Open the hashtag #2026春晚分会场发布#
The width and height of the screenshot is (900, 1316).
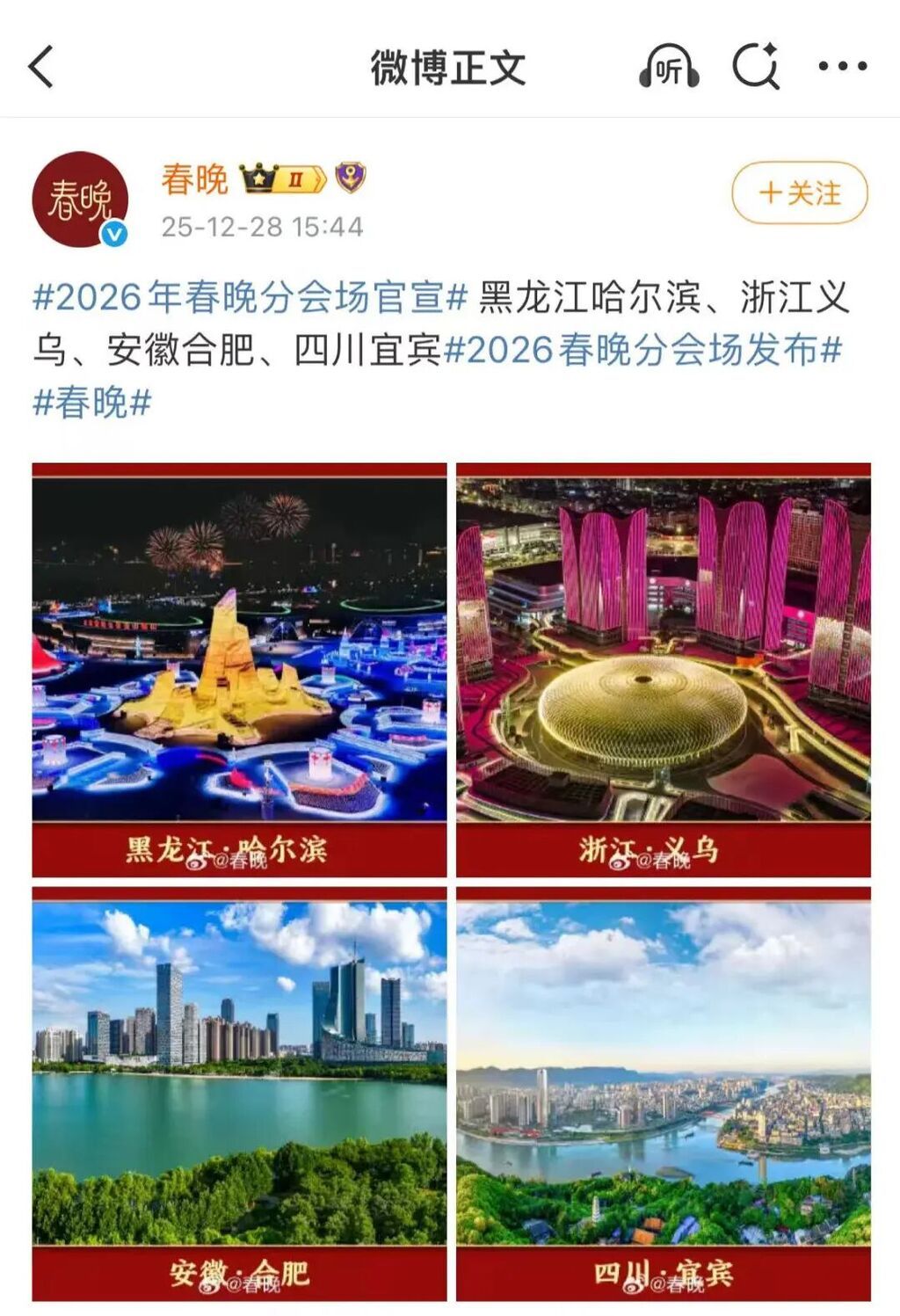643,350
